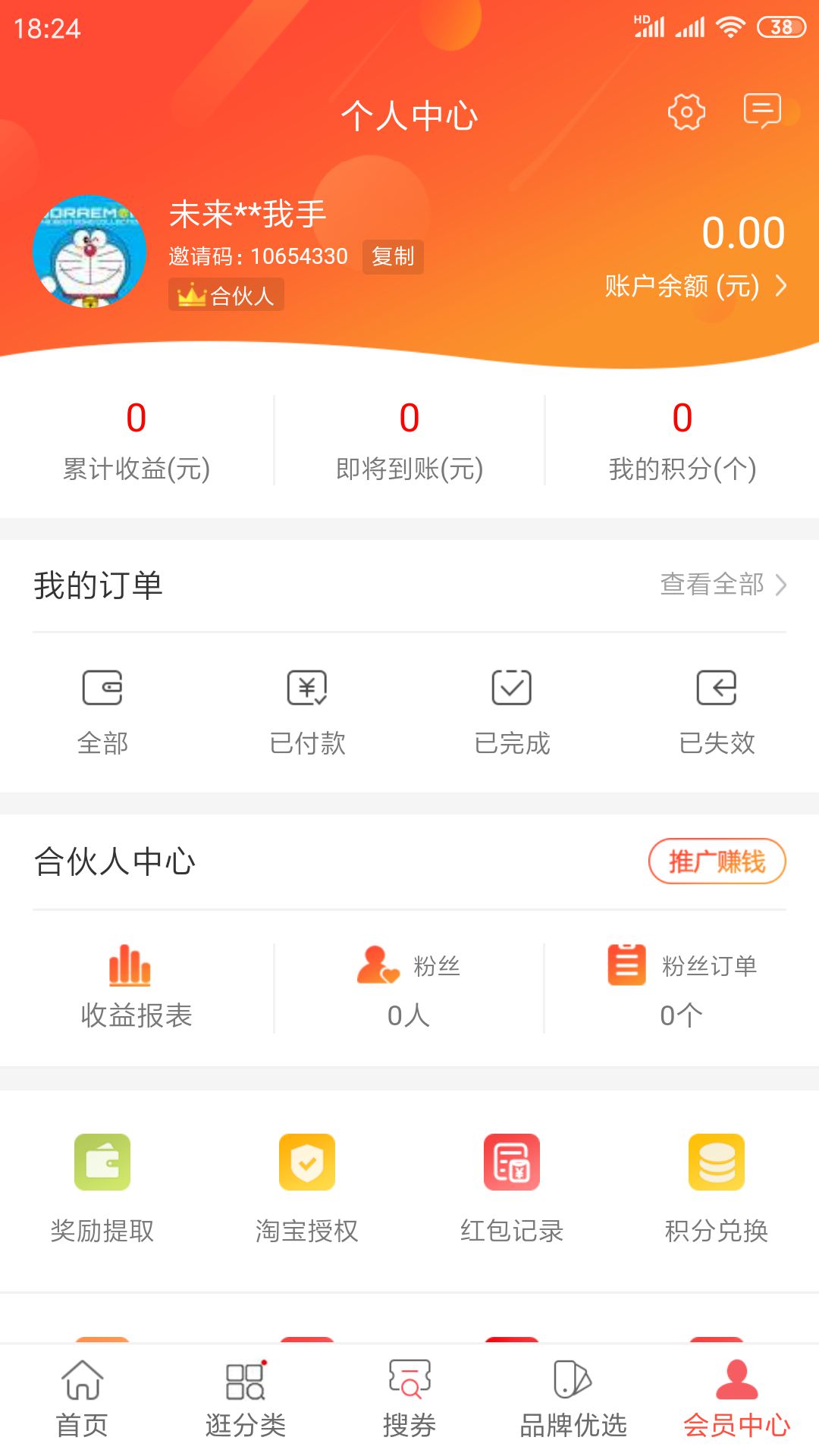Open 积分兑换 coins icon

pyautogui.click(x=715, y=1162)
